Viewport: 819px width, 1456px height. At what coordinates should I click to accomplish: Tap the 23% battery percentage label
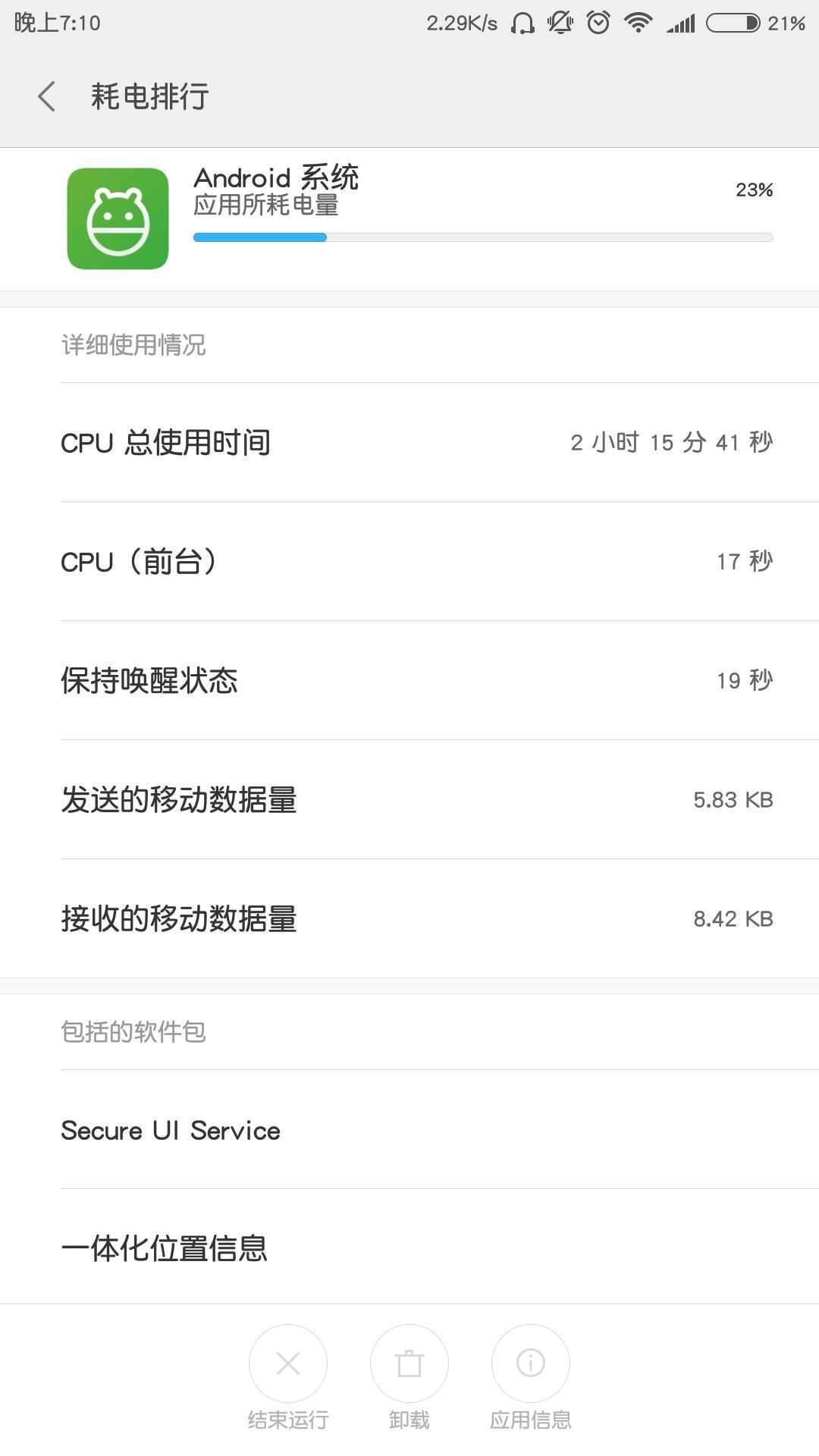click(x=754, y=190)
